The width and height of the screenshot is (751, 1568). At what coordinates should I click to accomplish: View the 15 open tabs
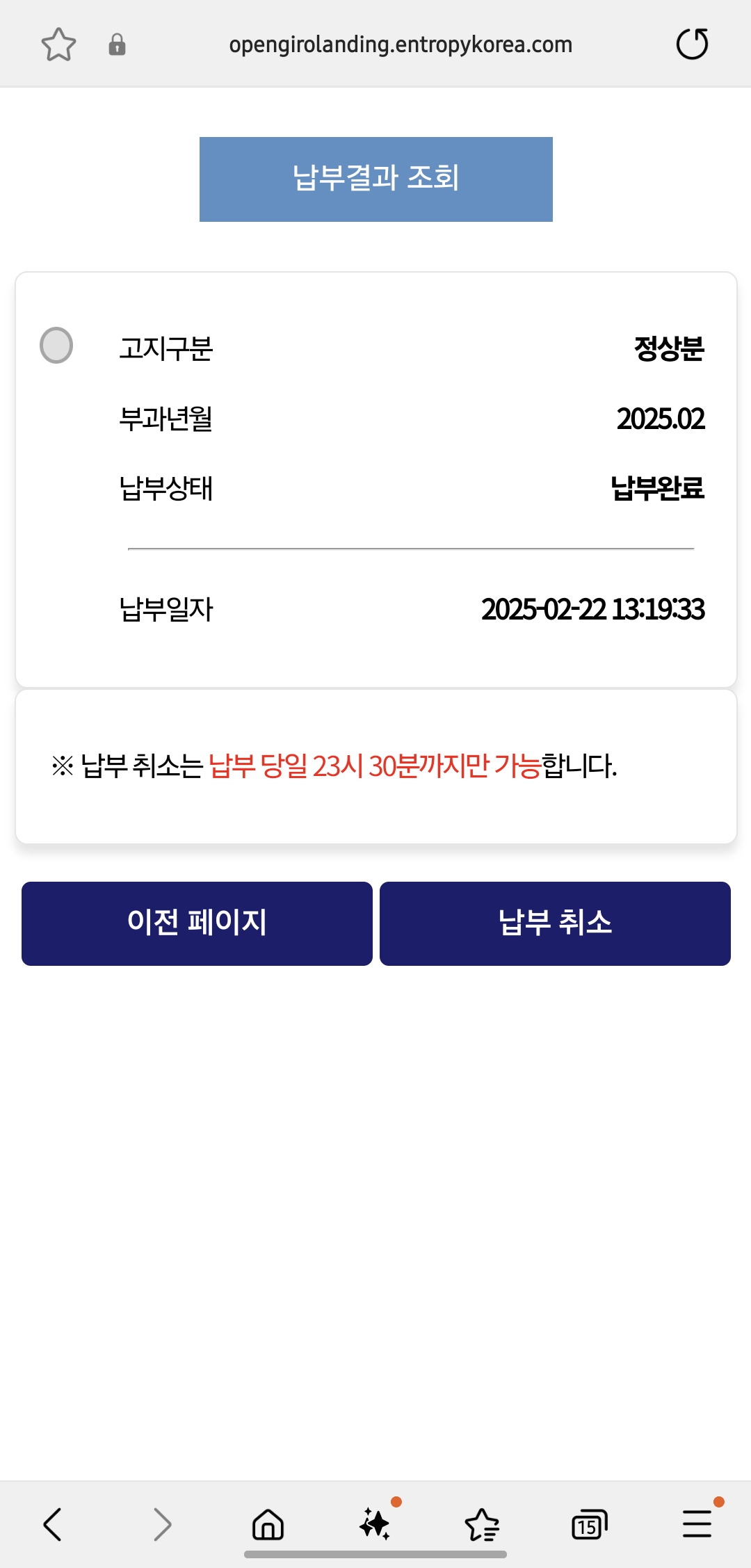pyautogui.click(x=589, y=1525)
